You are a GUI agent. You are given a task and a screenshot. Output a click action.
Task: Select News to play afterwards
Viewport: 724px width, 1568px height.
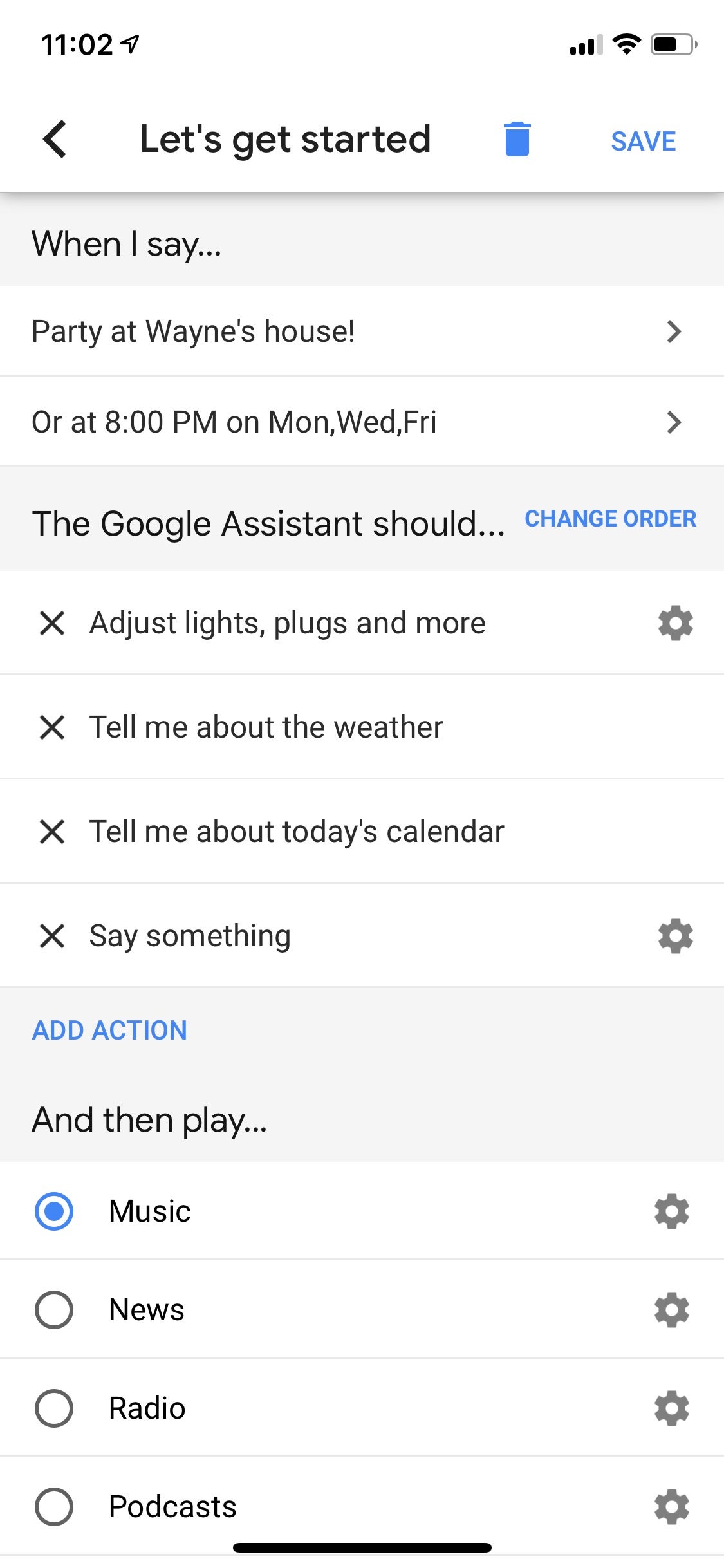click(x=54, y=1310)
